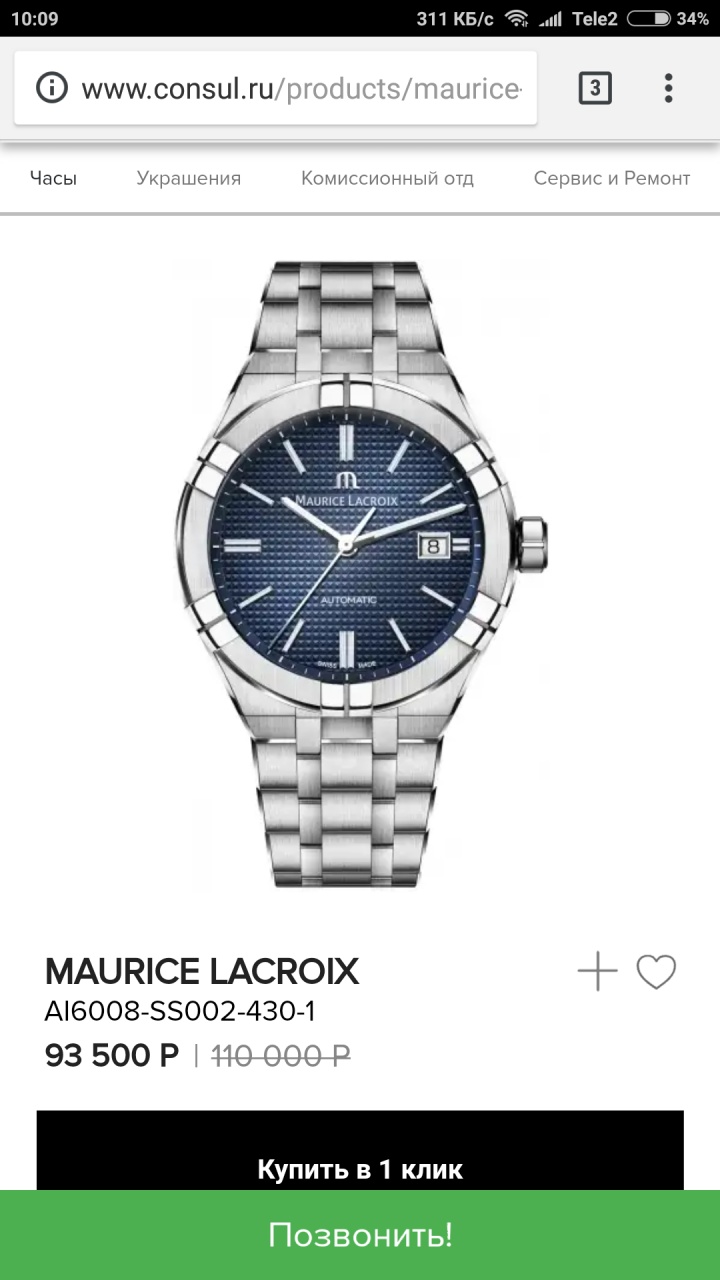Viewport: 720px width, 1280px height.
Task: Tap the browser address bar
Action: coord(300,89)
